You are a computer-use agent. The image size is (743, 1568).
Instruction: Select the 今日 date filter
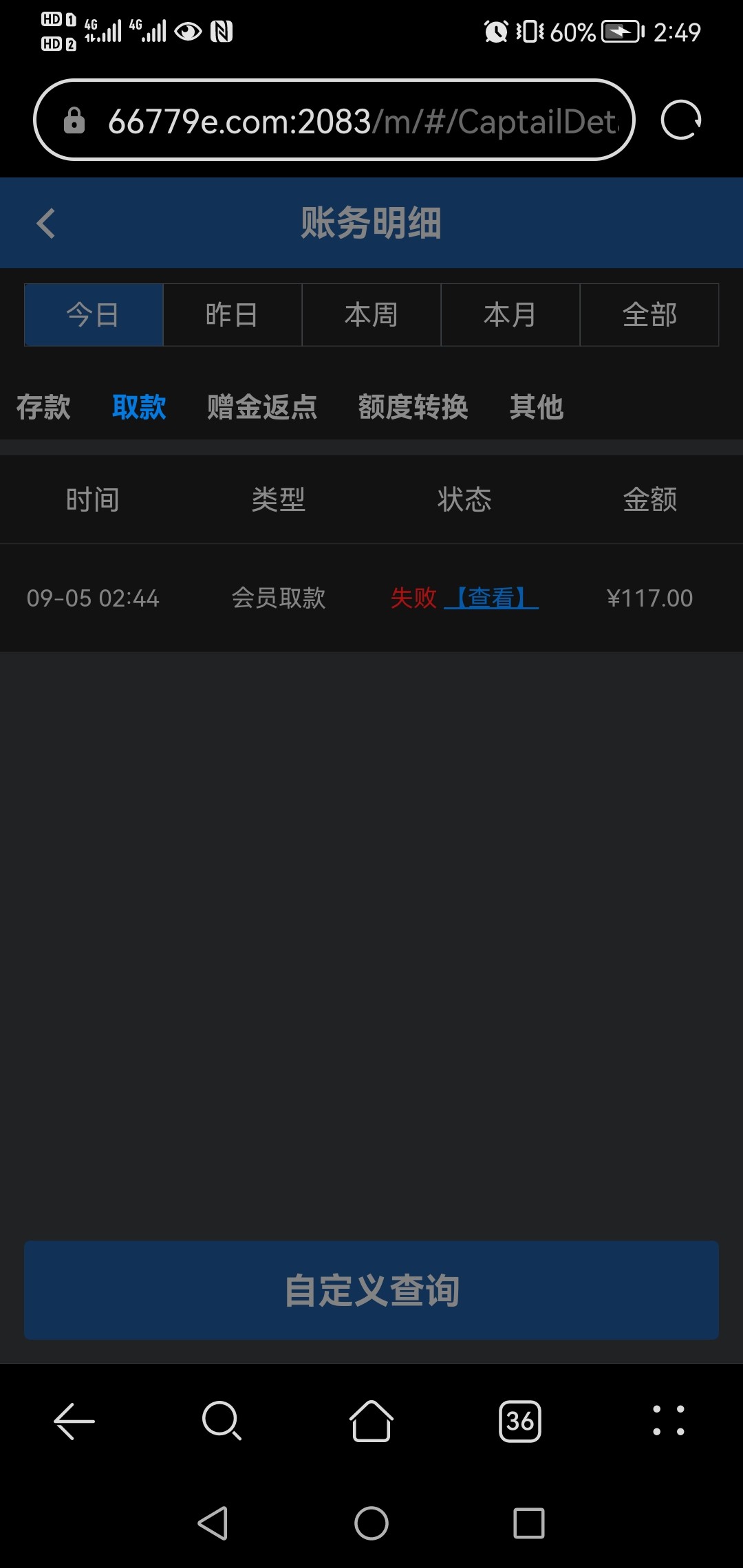pos(94,315)
